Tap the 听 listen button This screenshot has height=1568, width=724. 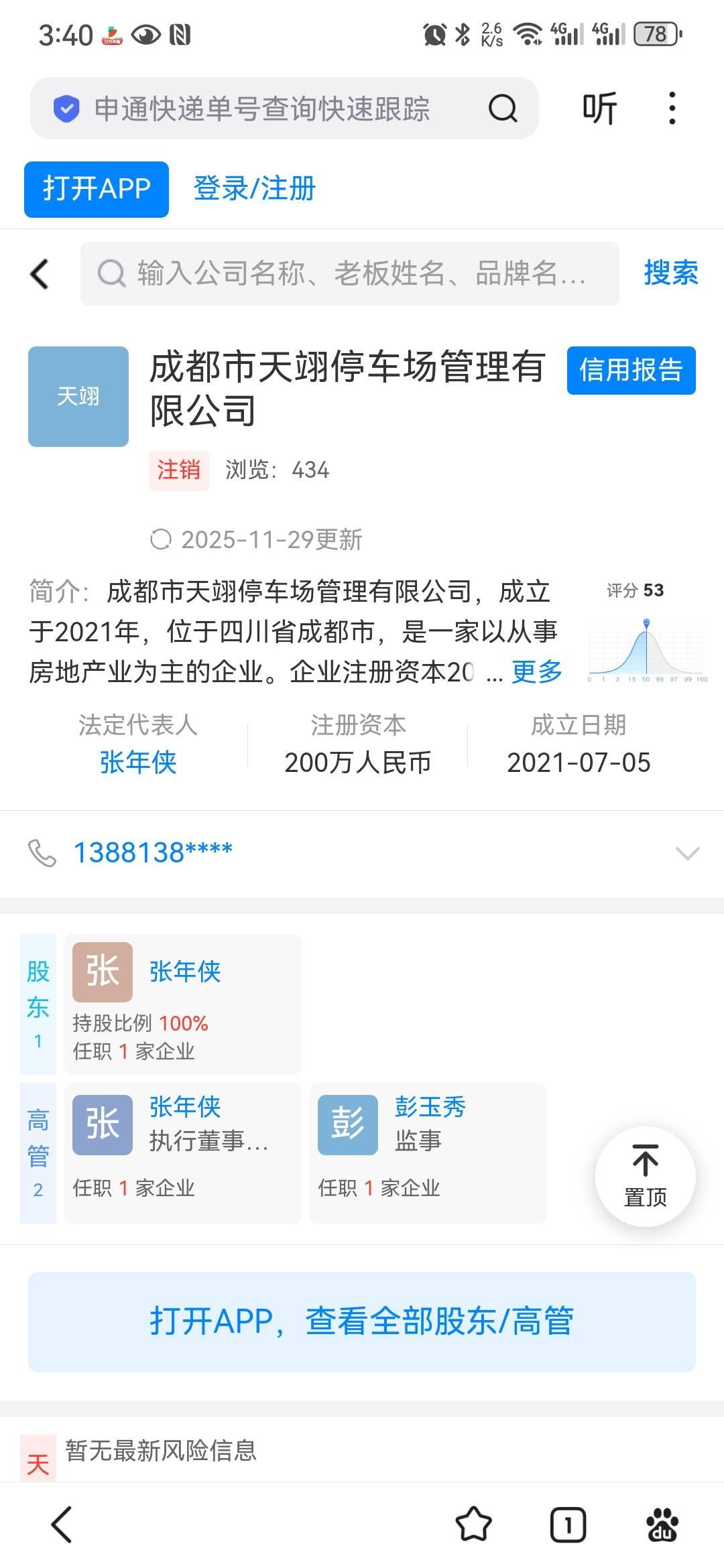[599, 109]
